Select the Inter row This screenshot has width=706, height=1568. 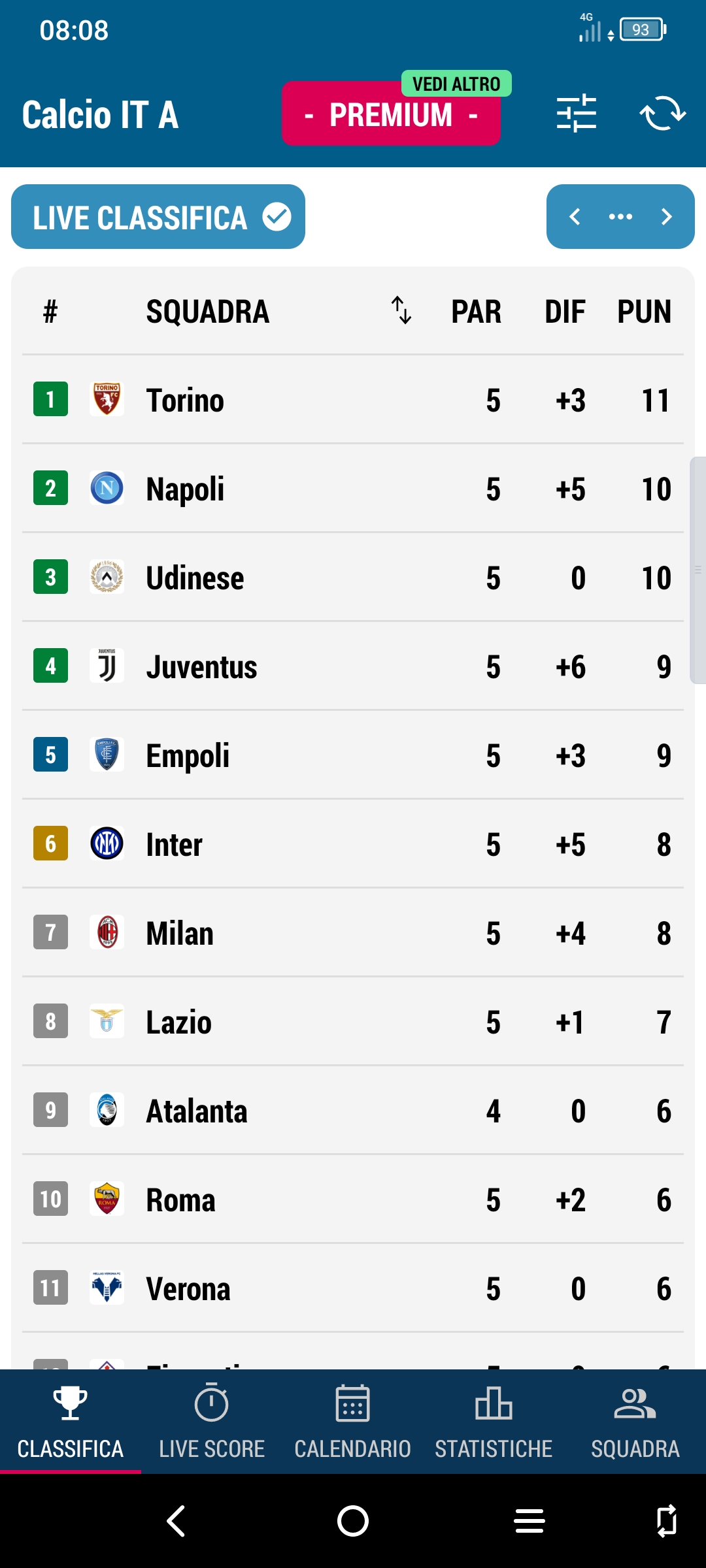pos(353,844)
